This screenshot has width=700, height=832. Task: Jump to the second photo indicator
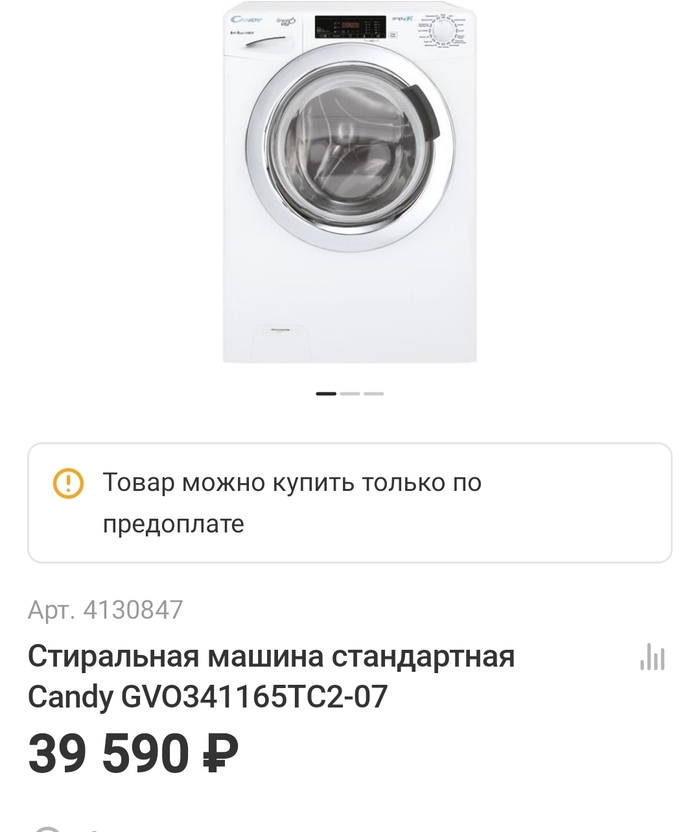(x=350, y=394)
